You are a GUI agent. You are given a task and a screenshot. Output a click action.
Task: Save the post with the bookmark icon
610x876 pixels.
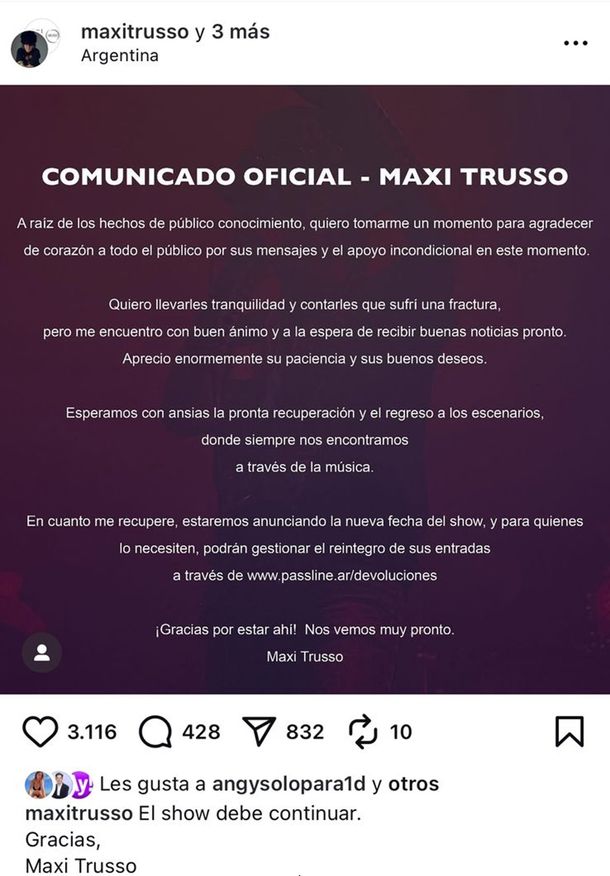(569, 732)
